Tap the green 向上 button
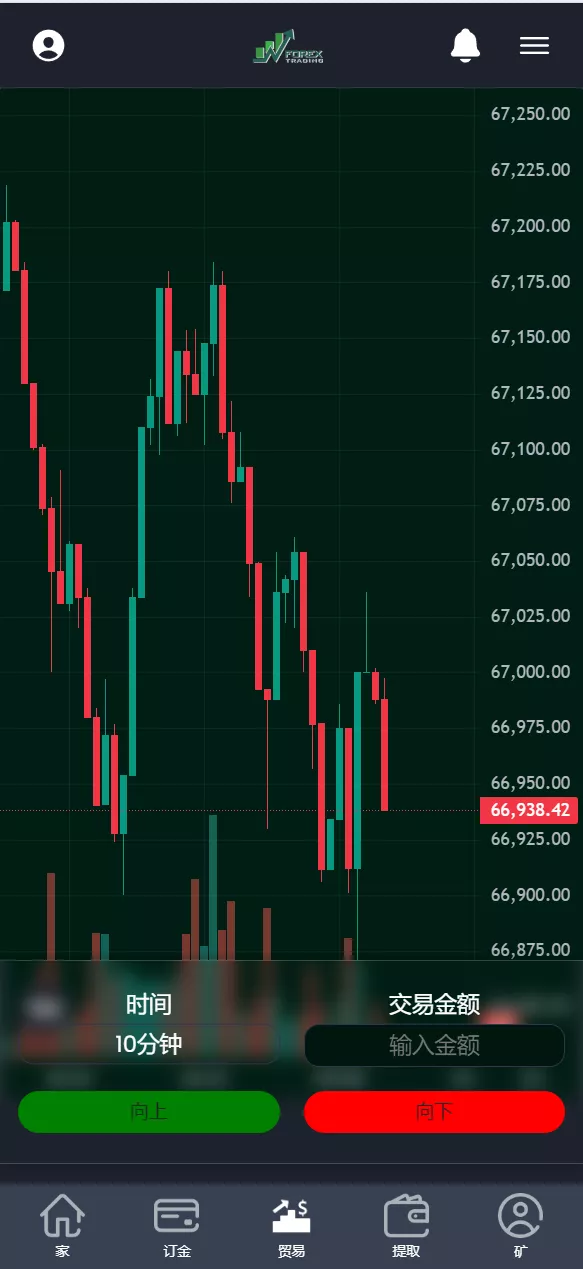This screenshot has height=1269, width=583. (148, 1111)
